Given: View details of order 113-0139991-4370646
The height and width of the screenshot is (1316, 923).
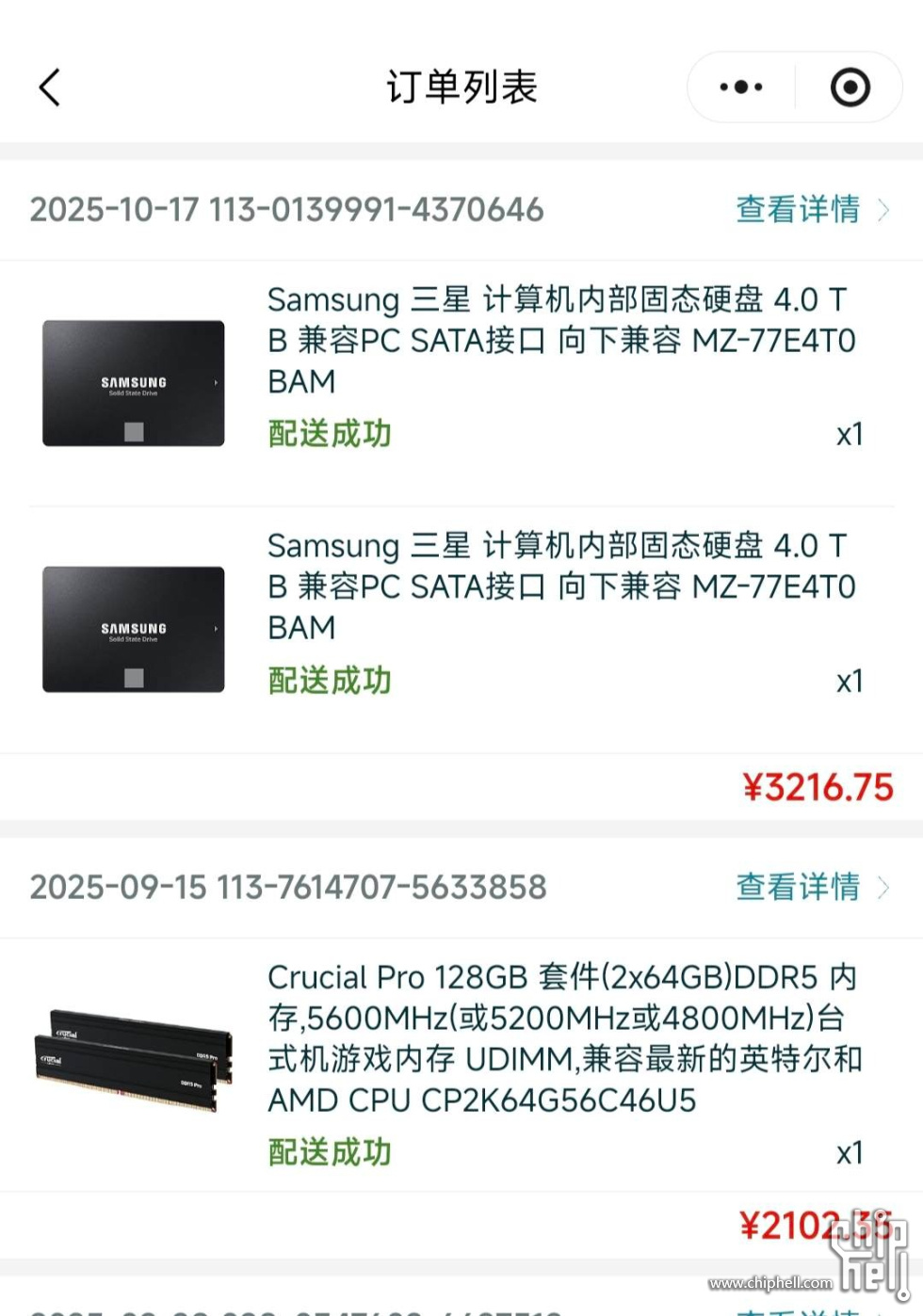Looking at the screenshot, I should click(x=811, y=209).
